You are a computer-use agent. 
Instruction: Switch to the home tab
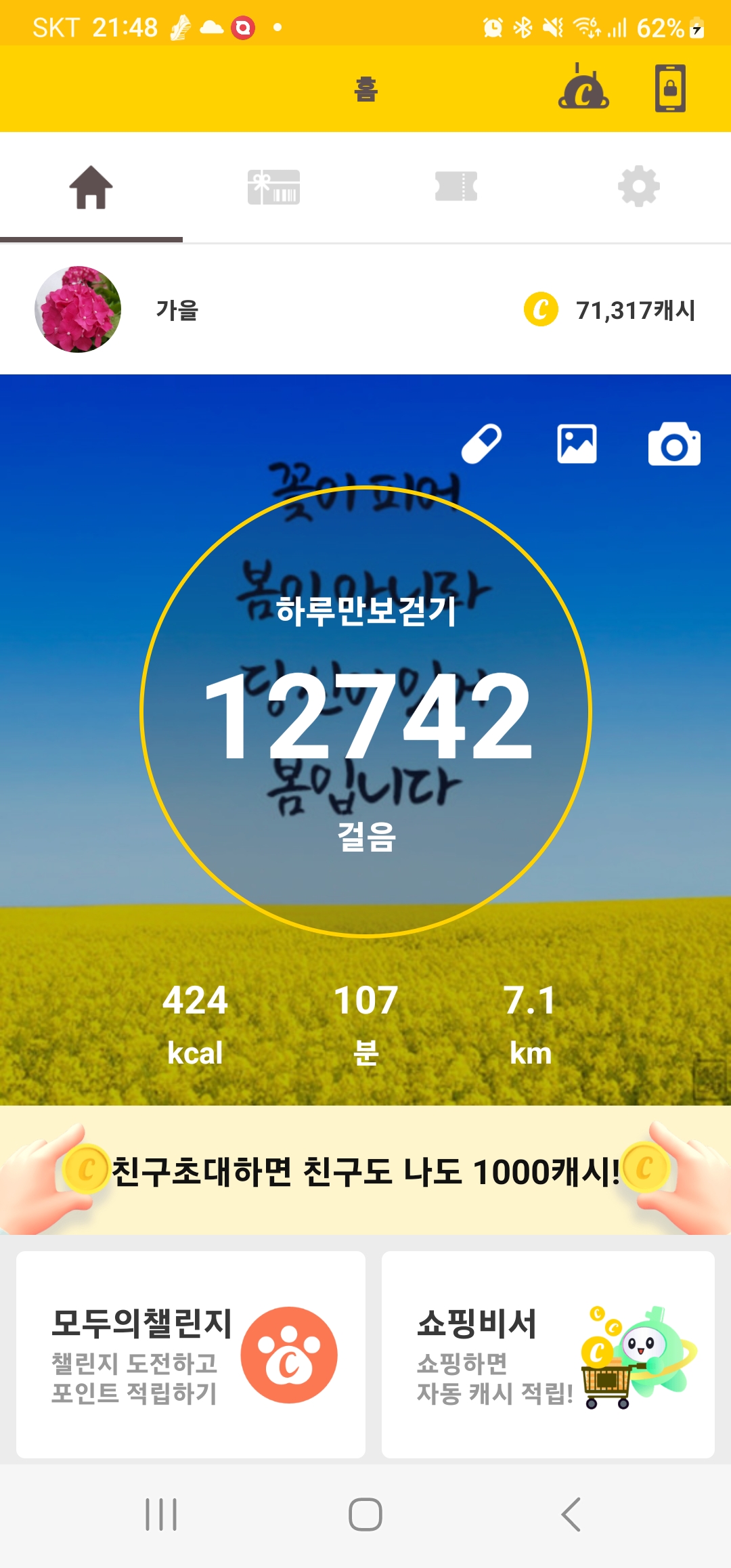point(91,188)
